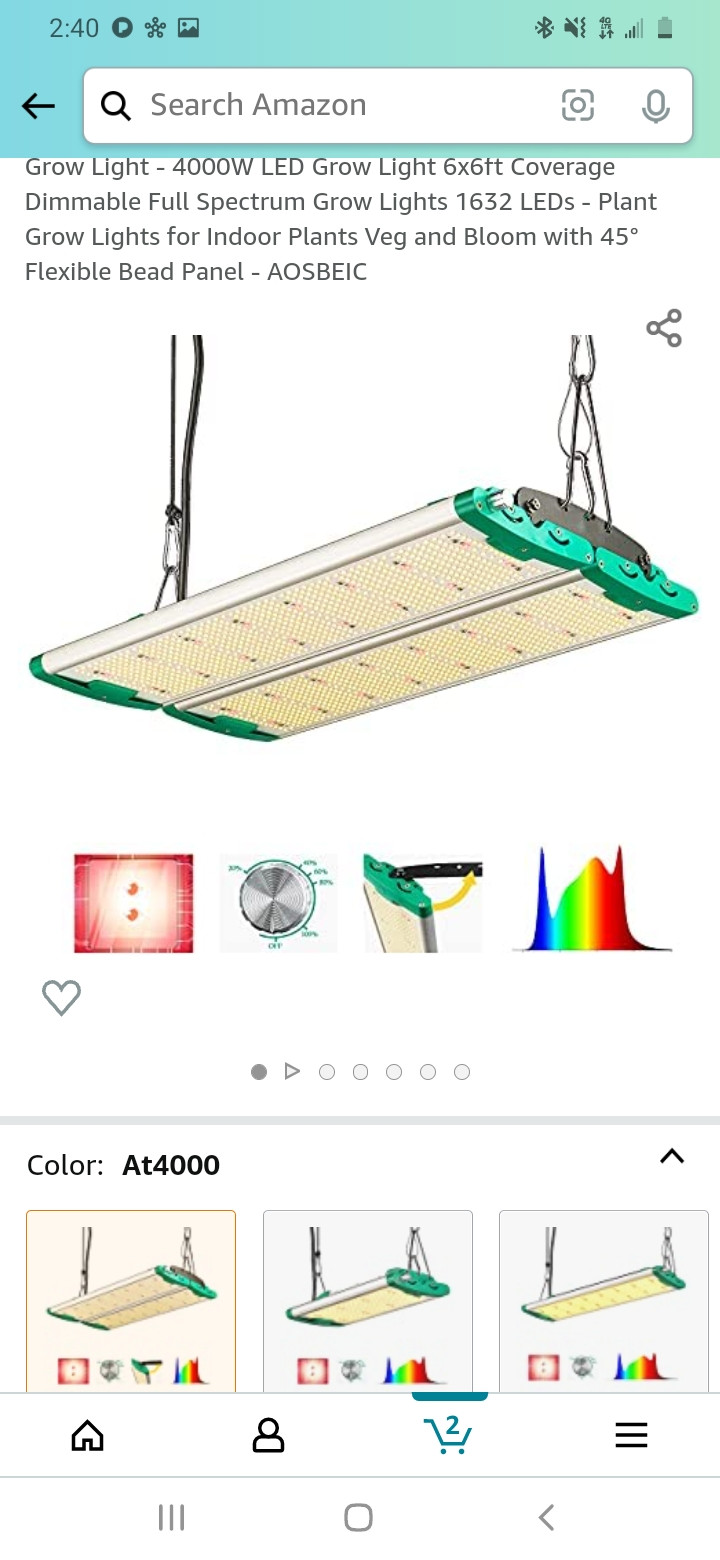Choose the second color variant thumbnail
Image resolution: width=720 pixels, height=1560 pixels.
point(368,1300)
